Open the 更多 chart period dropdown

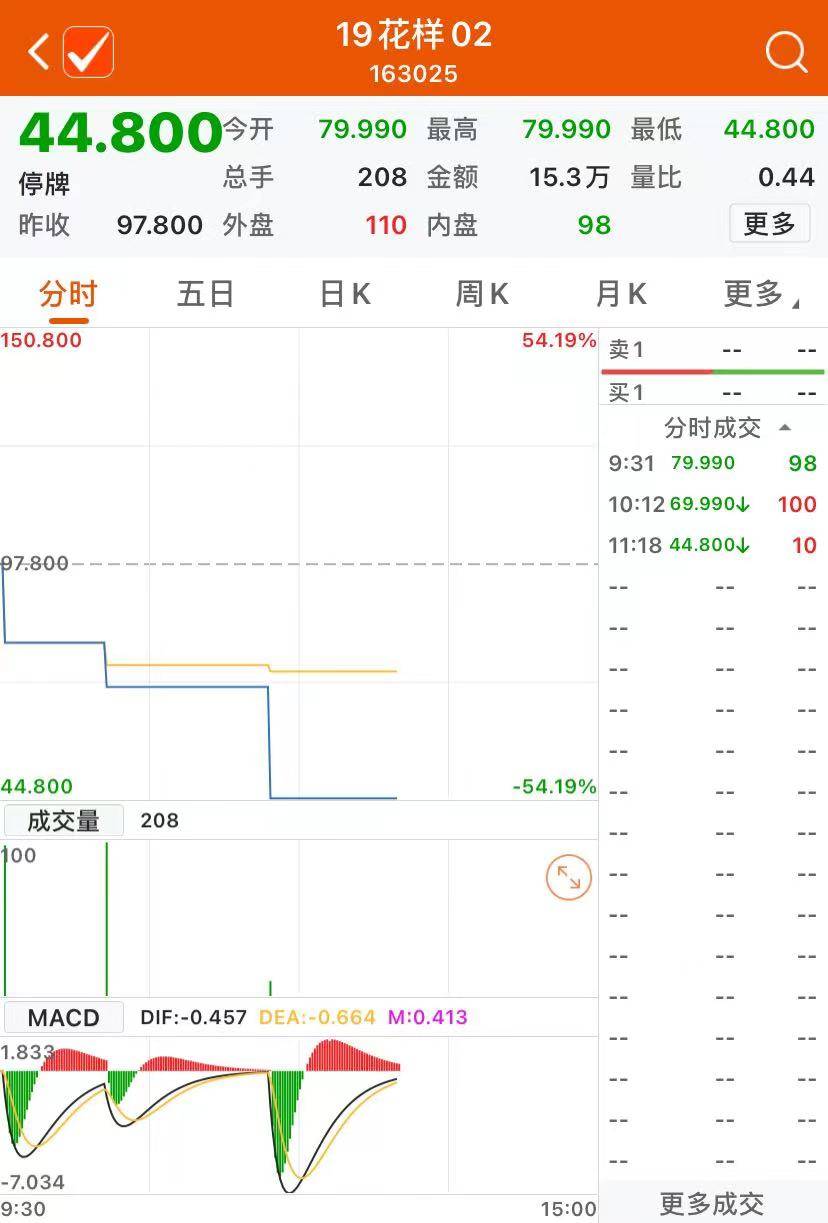(x=758, y=295)
